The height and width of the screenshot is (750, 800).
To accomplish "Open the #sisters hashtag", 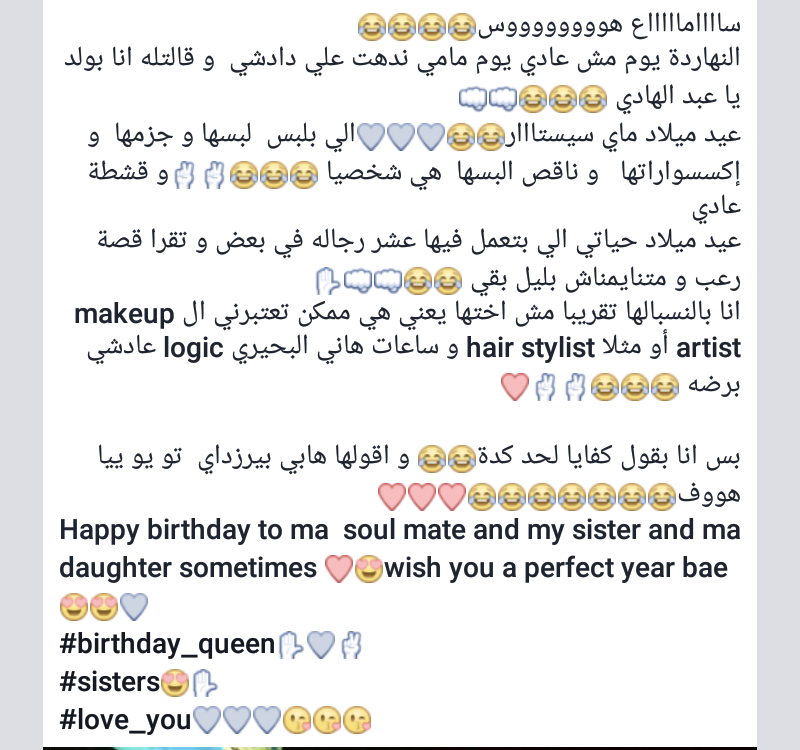I will click(x=110, y=682).
